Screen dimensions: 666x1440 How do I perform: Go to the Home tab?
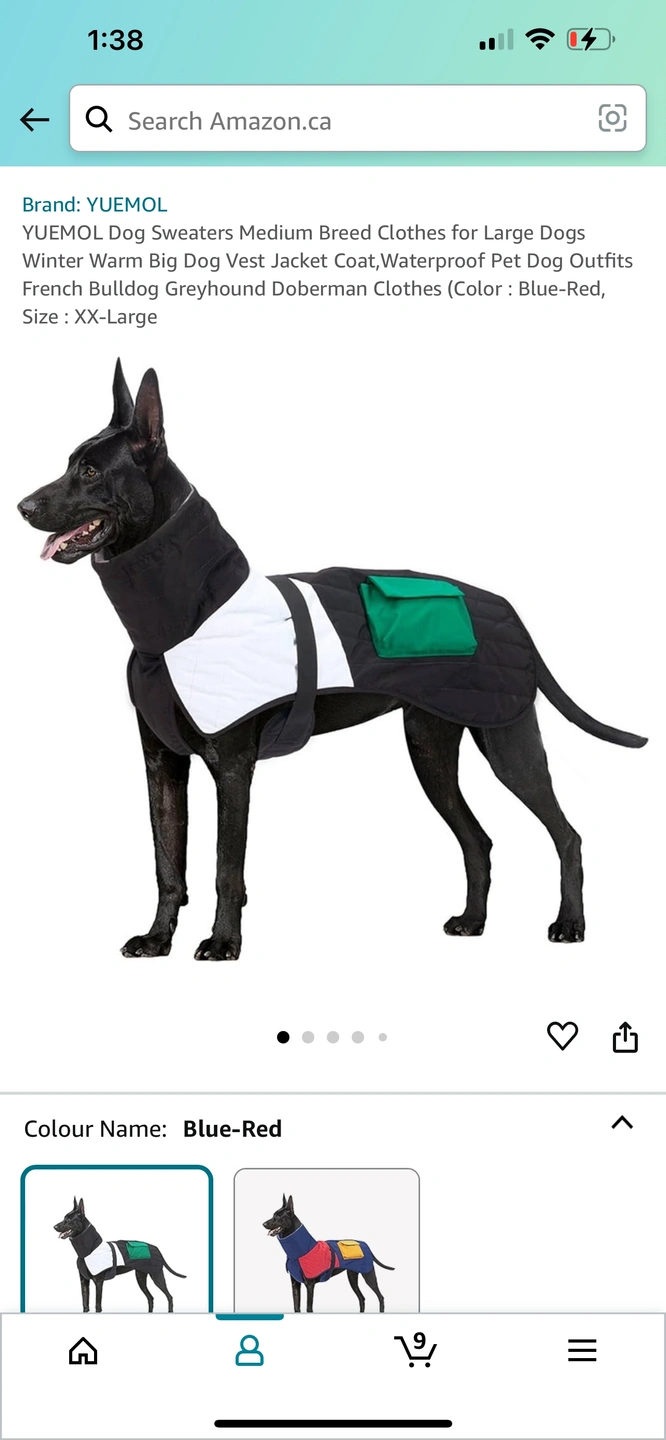[x=83, y=1351]
